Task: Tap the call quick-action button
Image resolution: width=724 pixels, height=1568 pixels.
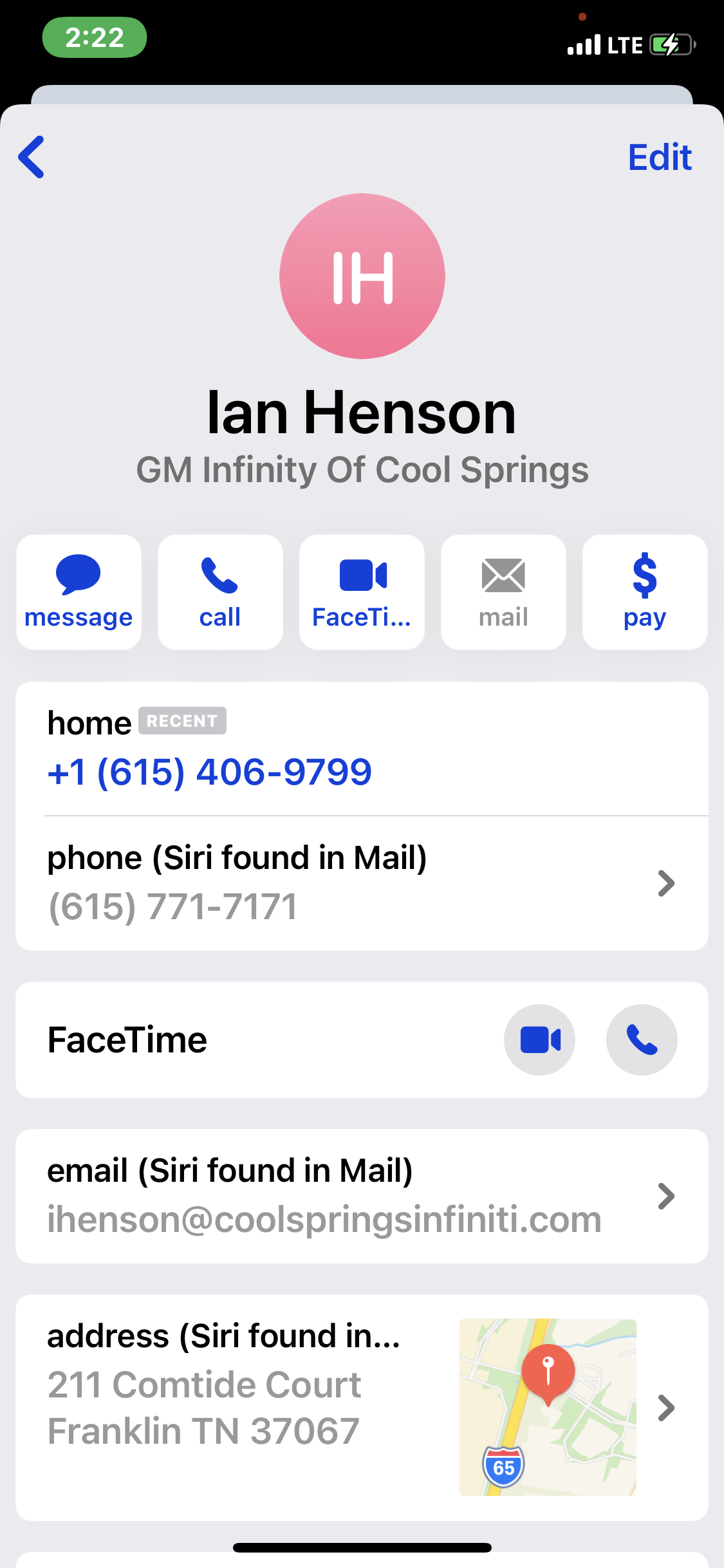Action: [220, 592]
